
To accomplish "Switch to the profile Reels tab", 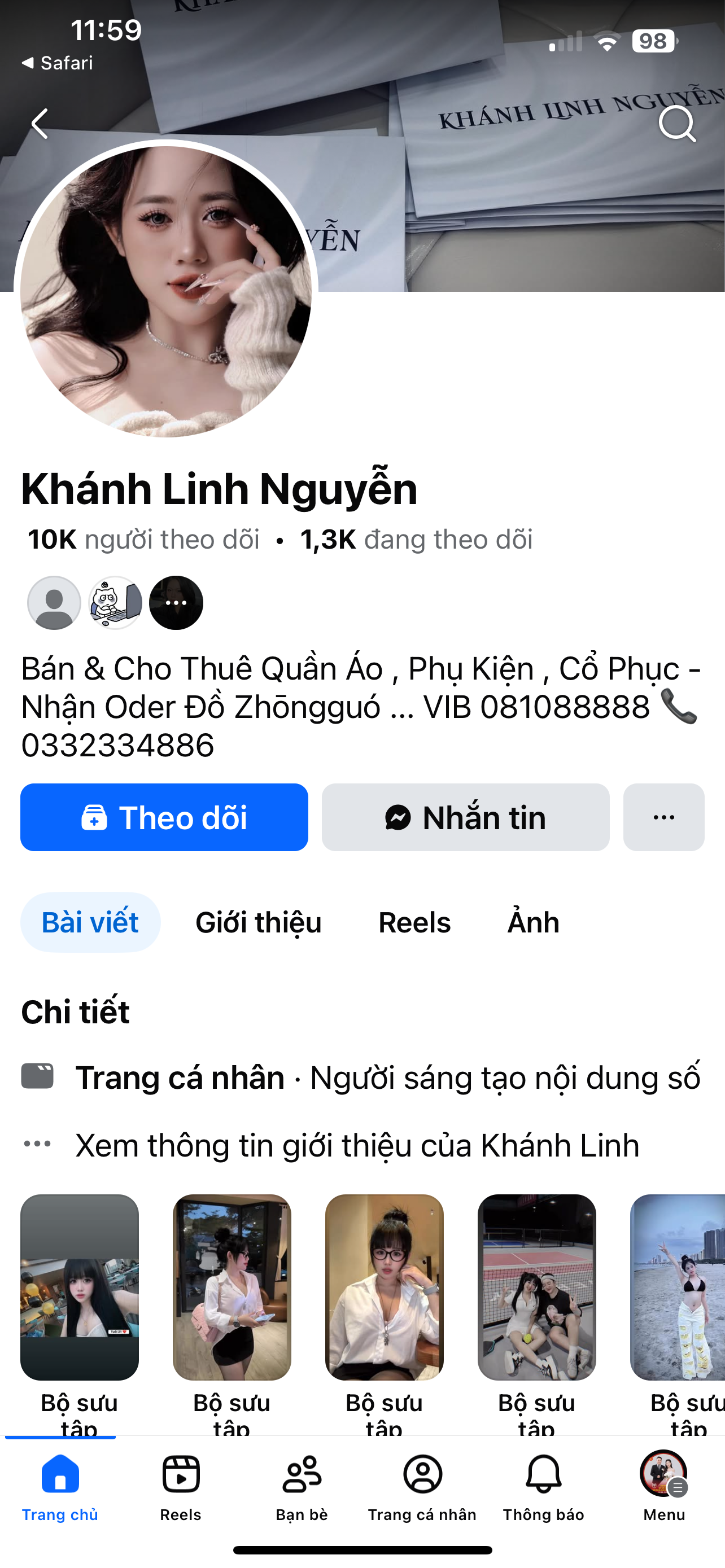I will tap(414, 922).
